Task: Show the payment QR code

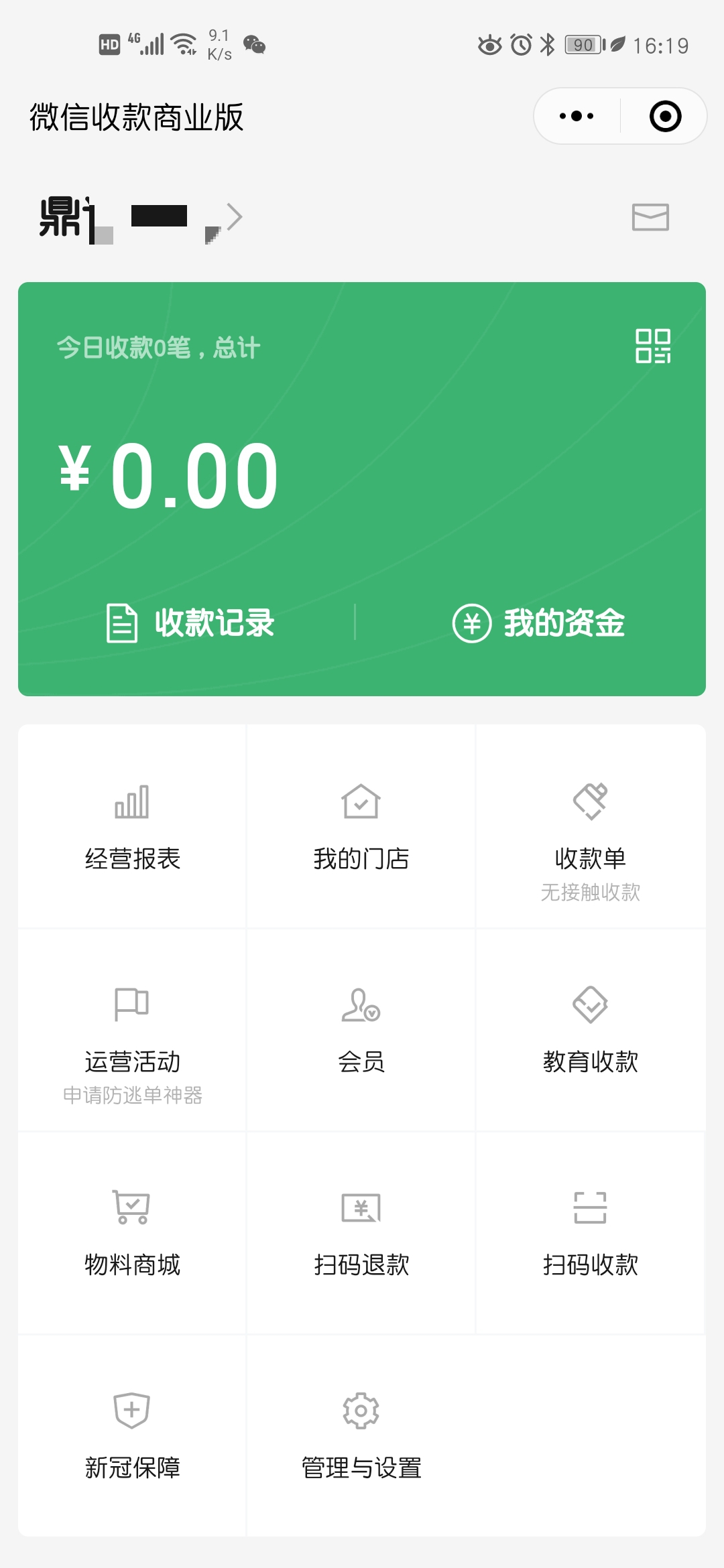Action: pos(653,346)
